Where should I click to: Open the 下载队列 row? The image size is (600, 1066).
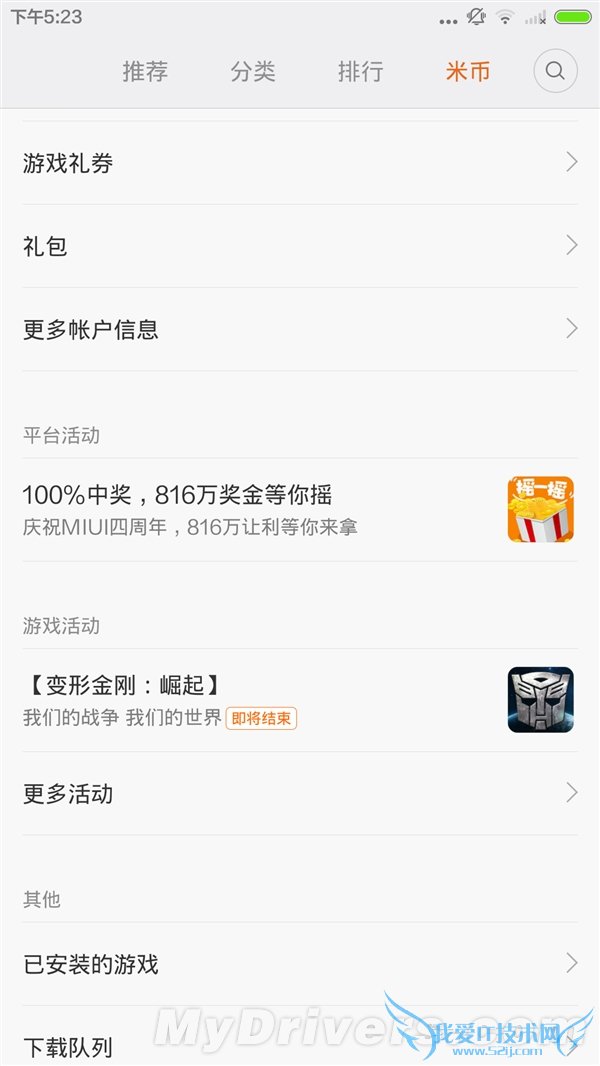click(300, 1046)
